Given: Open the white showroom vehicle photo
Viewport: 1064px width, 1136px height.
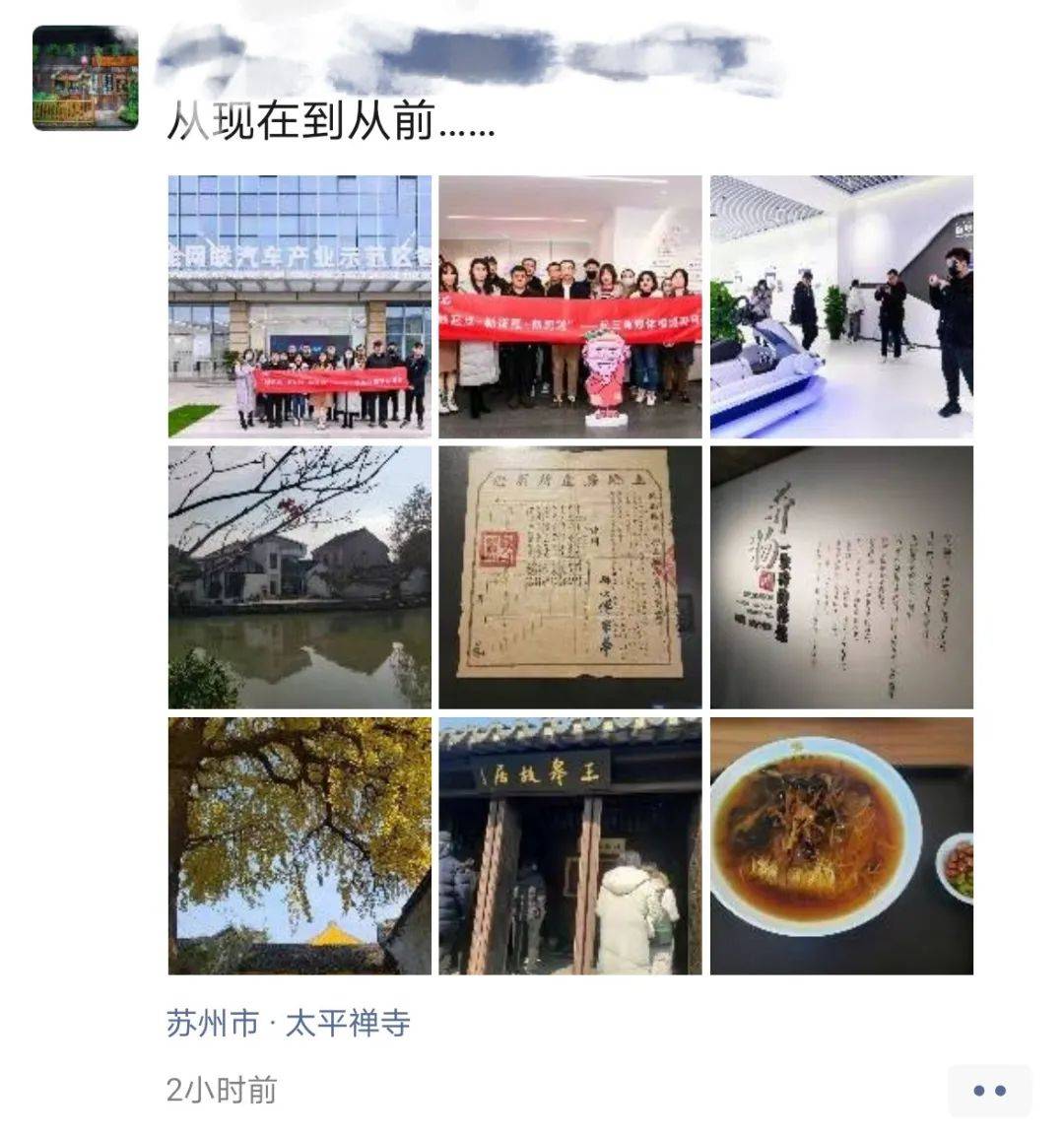Looking at the screenshot, I should [x=841, y=306].
